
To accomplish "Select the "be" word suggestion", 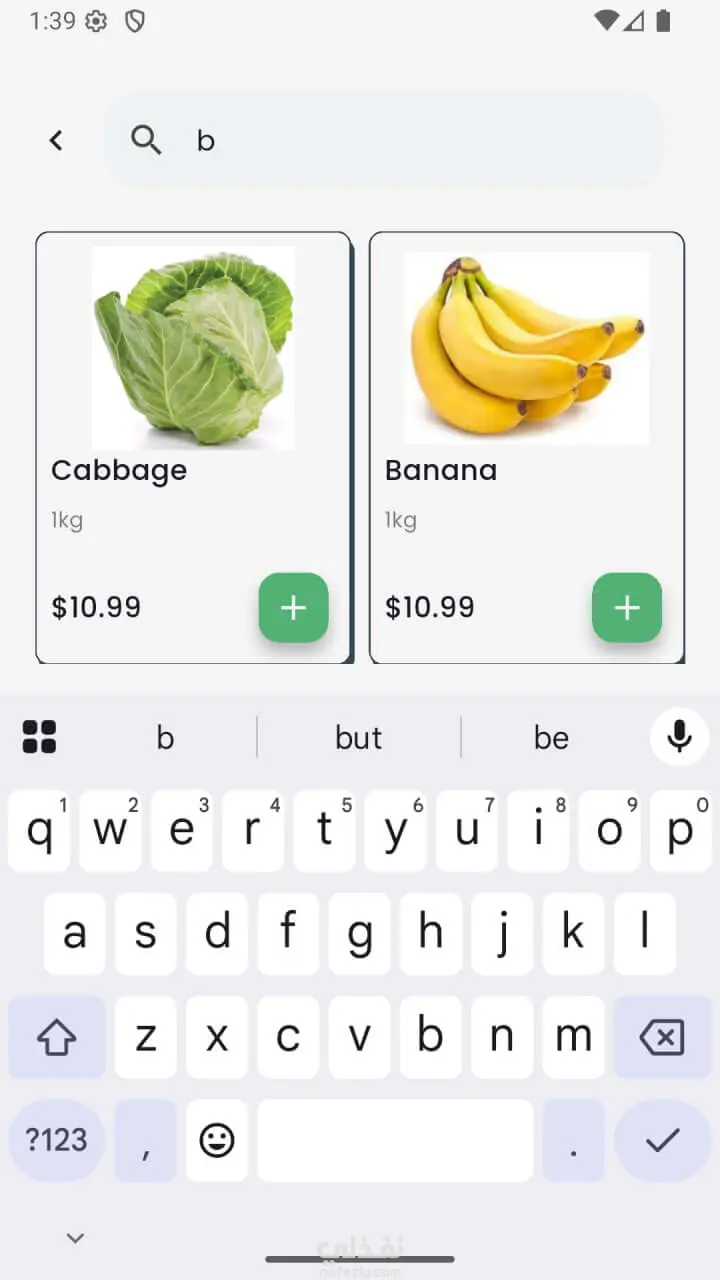I will 551,738.
